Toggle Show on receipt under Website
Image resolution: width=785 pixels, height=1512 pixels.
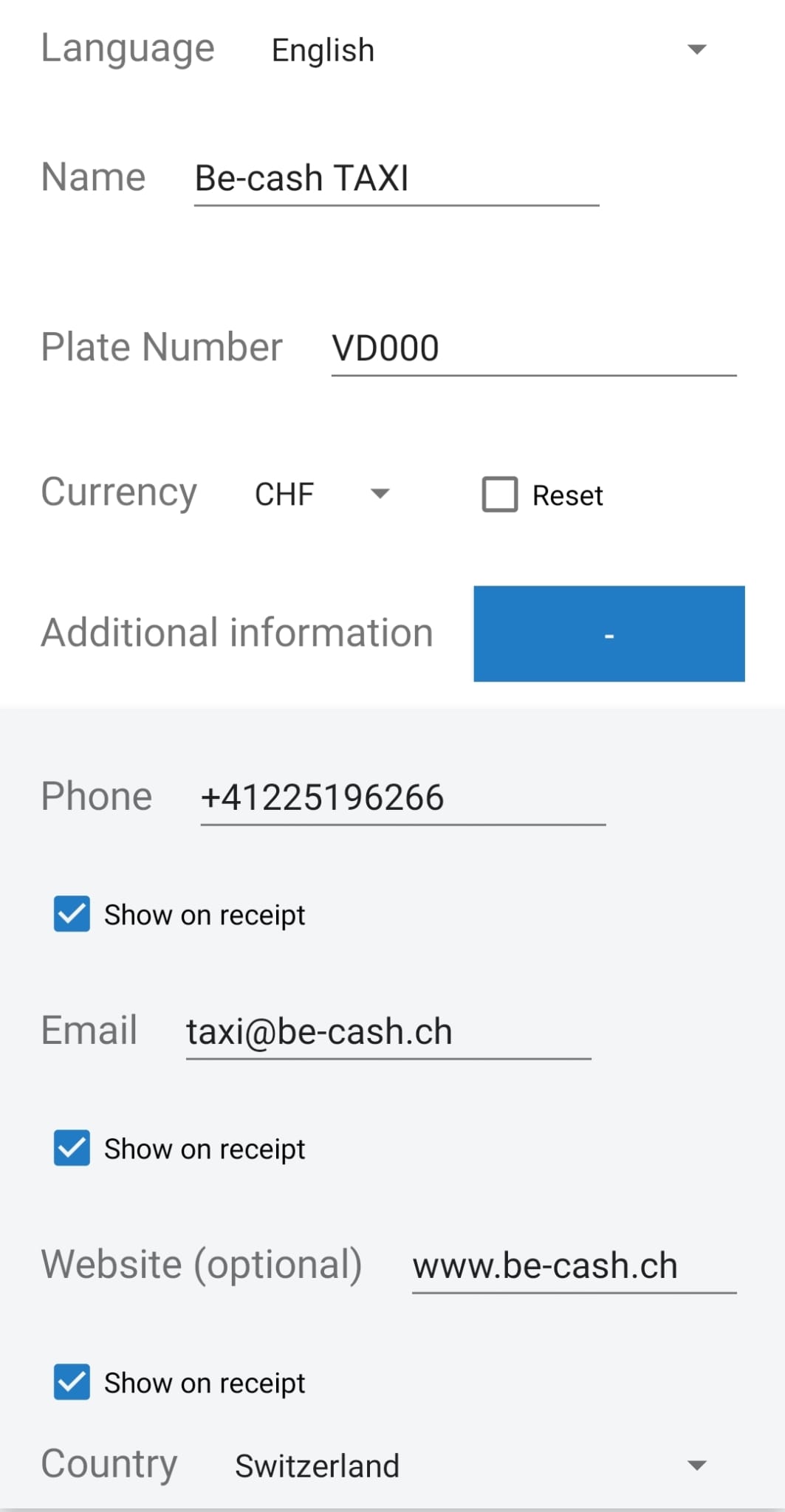[x=71, y=1382]
